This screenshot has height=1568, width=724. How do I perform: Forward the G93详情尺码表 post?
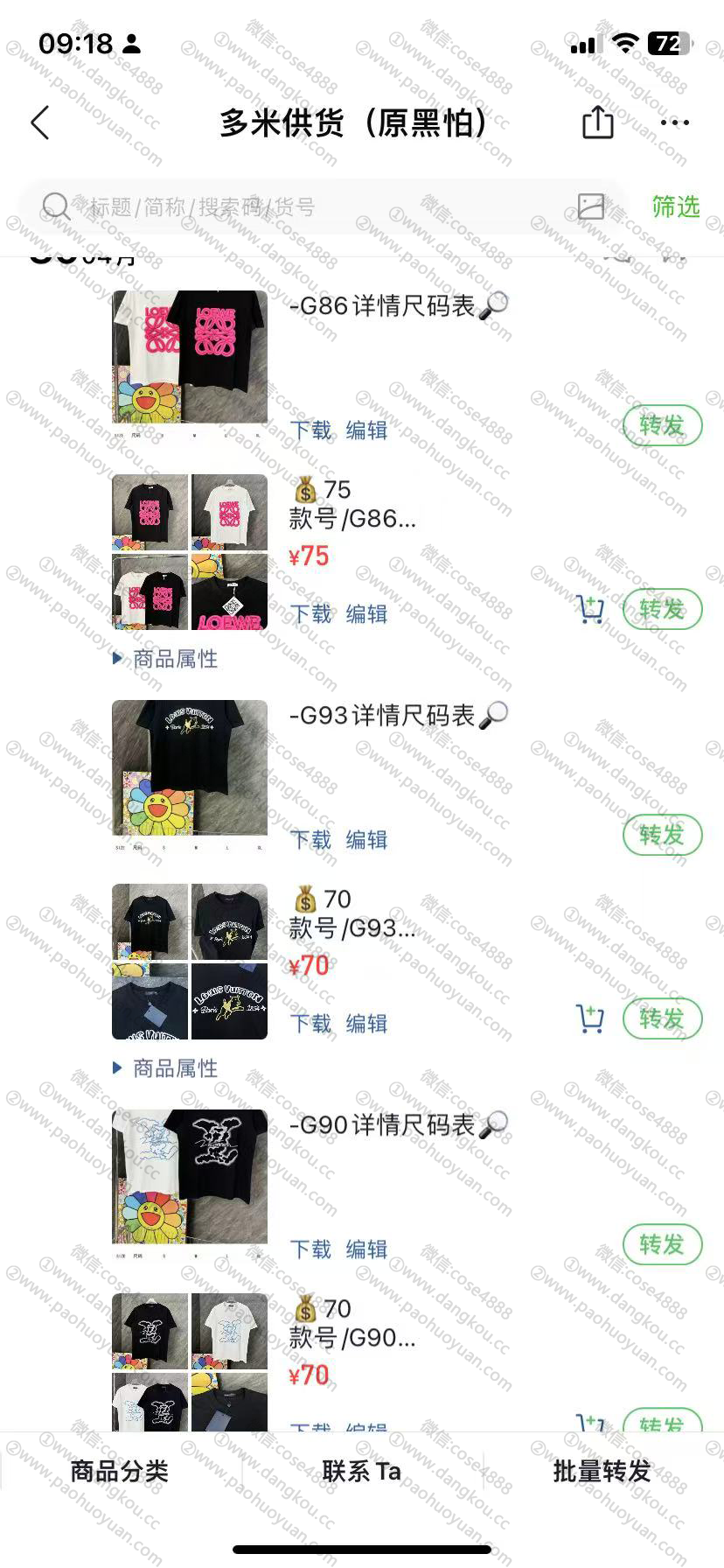662,835
